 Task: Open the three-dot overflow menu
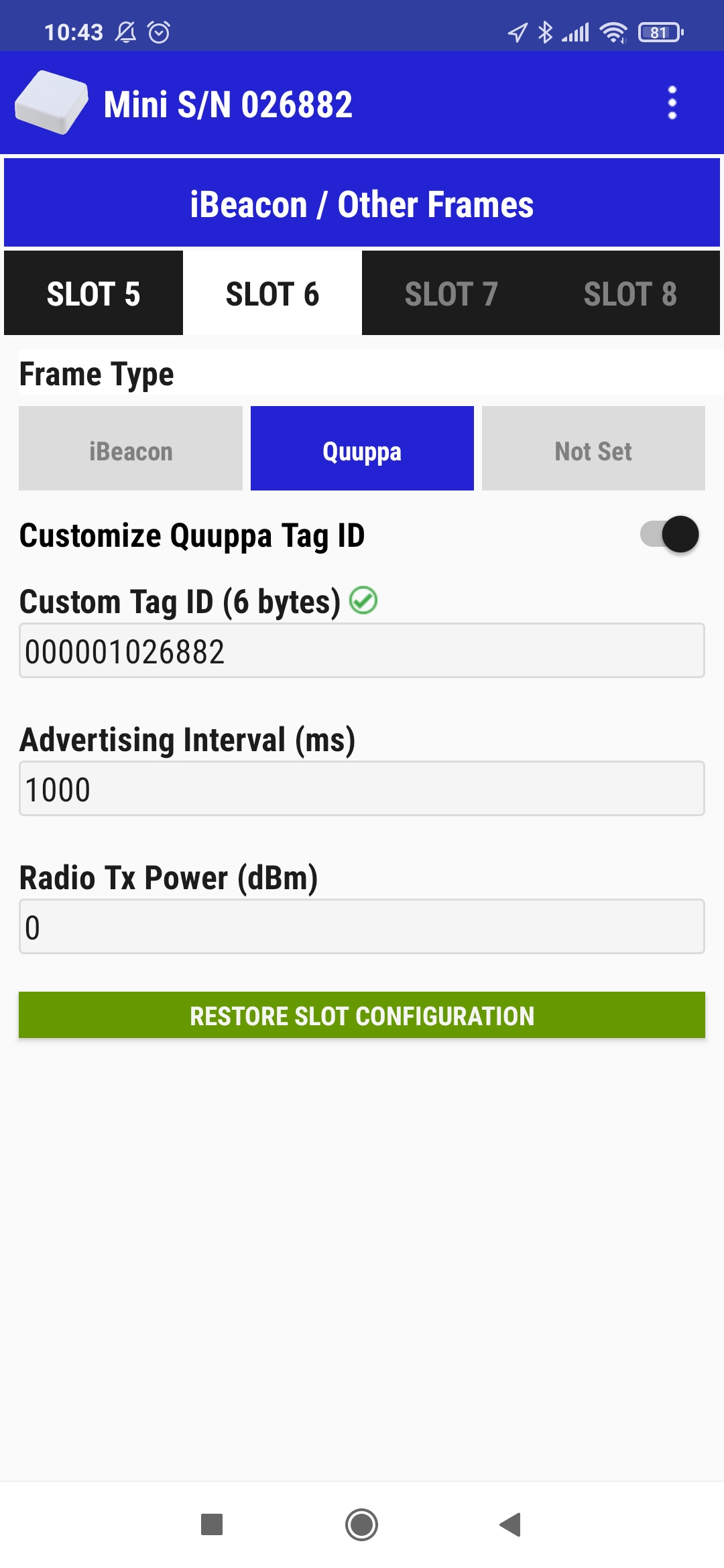click(x=672, y=103)
